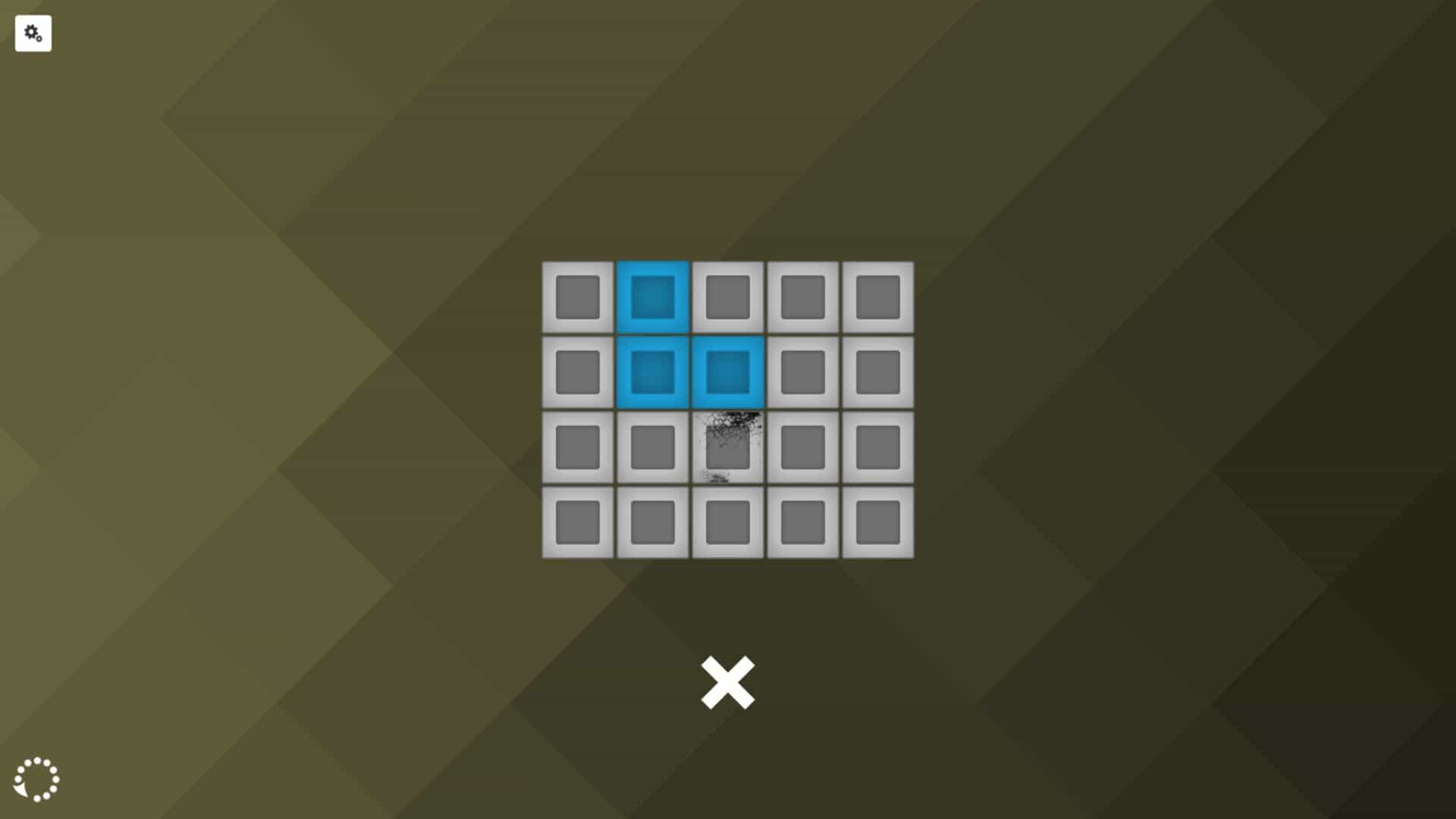Tap the gray tile in the top-left corner
1456x819 pixels.
[x=578, y=297]
